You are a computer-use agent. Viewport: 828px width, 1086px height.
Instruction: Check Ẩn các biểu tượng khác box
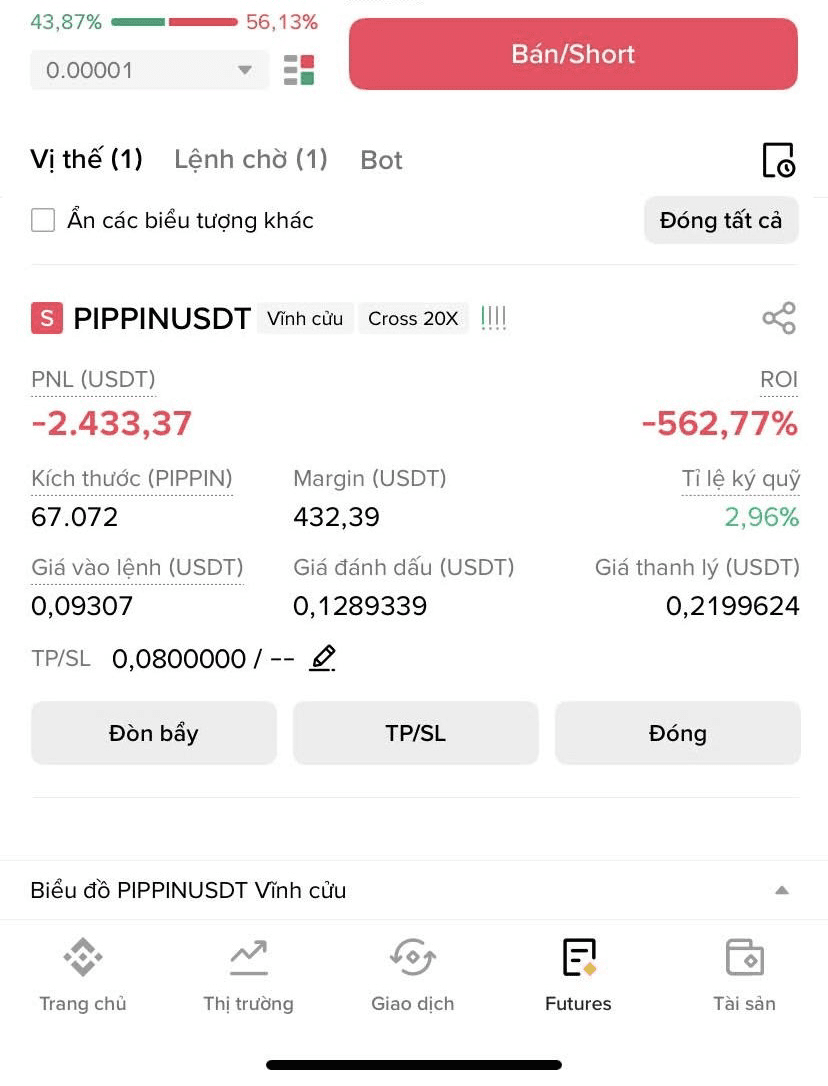click(x=43, y=220)
